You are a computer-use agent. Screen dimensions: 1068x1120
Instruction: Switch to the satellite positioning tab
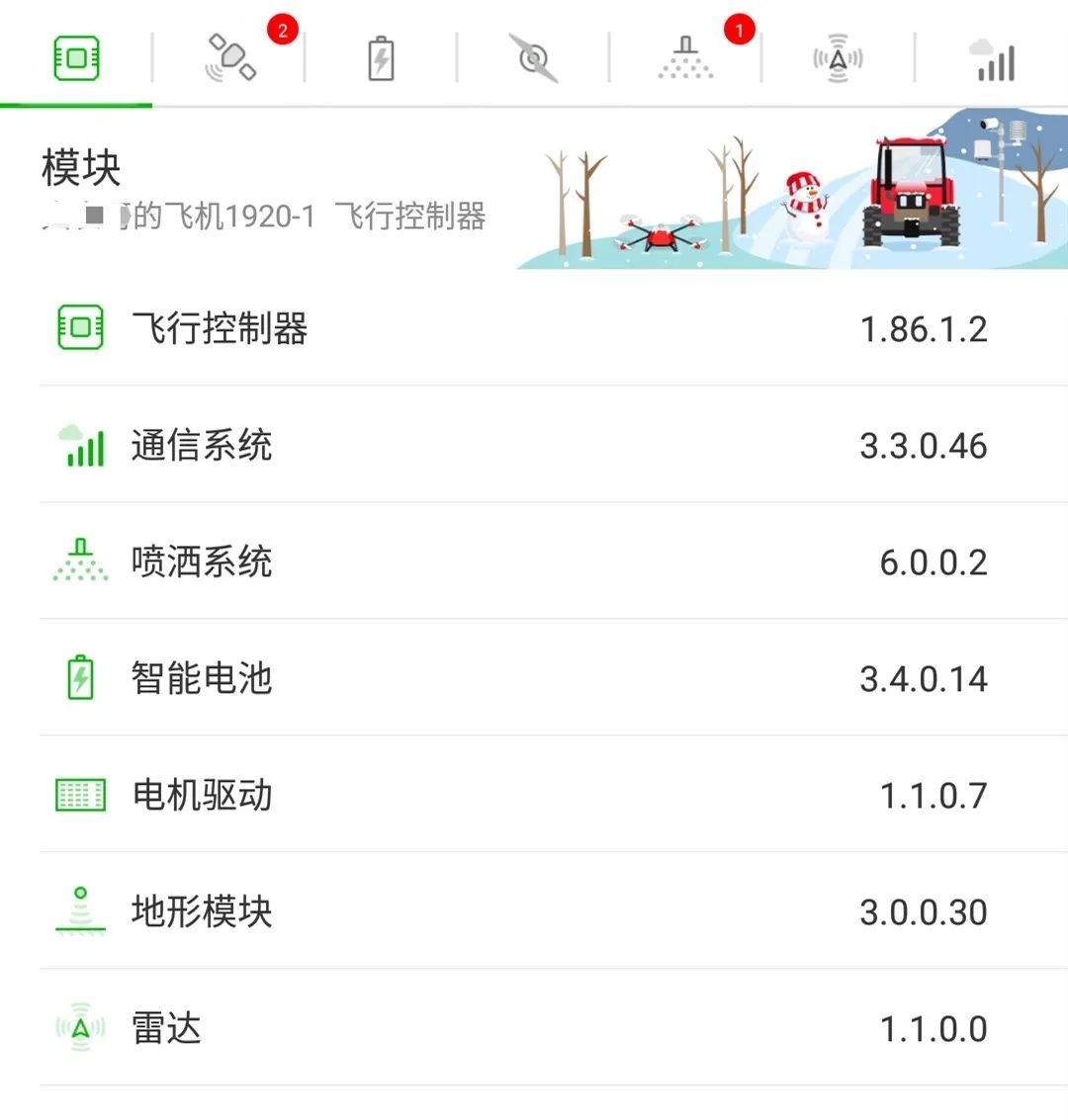[230, 57]
